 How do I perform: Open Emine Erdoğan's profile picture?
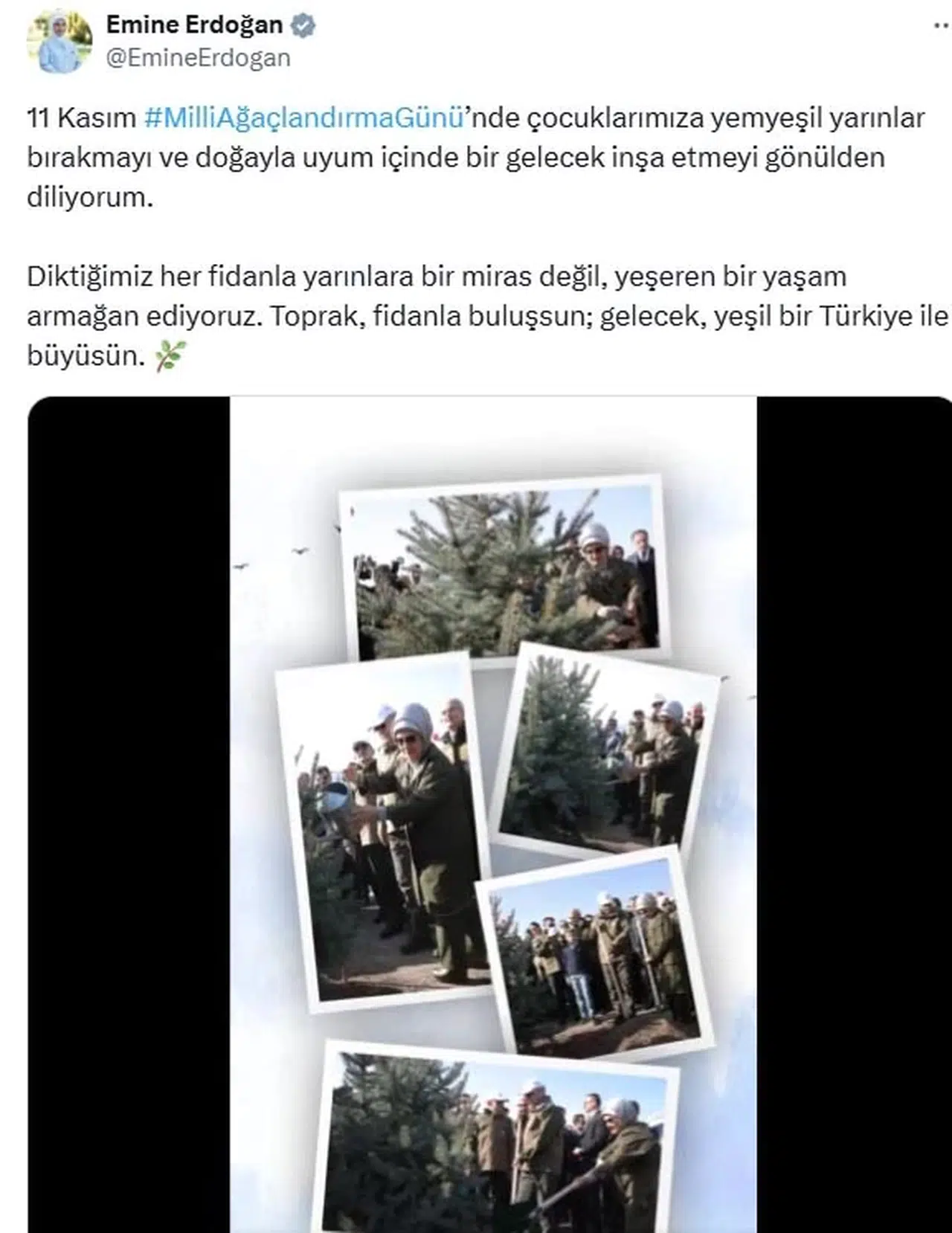pos(59,42)
